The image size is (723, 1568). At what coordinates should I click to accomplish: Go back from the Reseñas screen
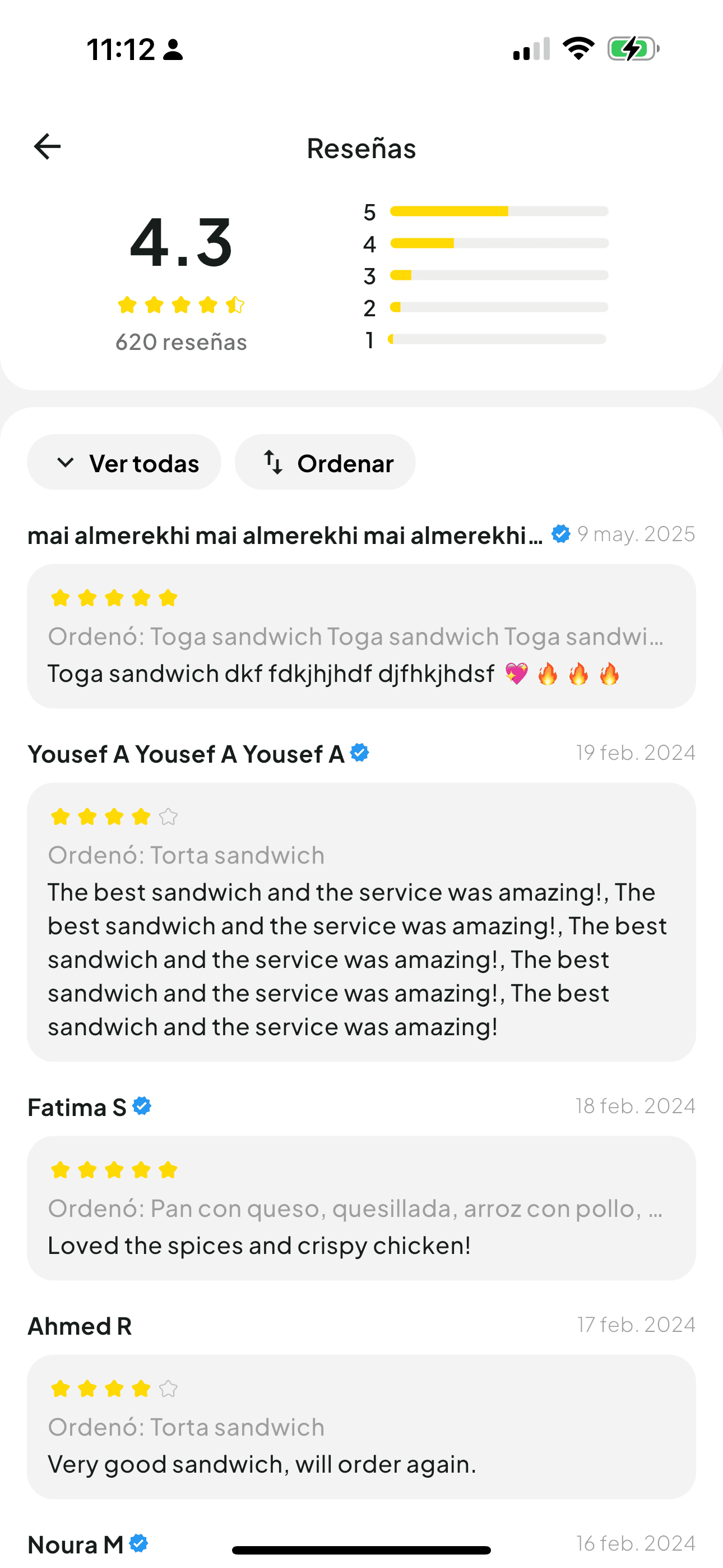(x=48, y=147)
